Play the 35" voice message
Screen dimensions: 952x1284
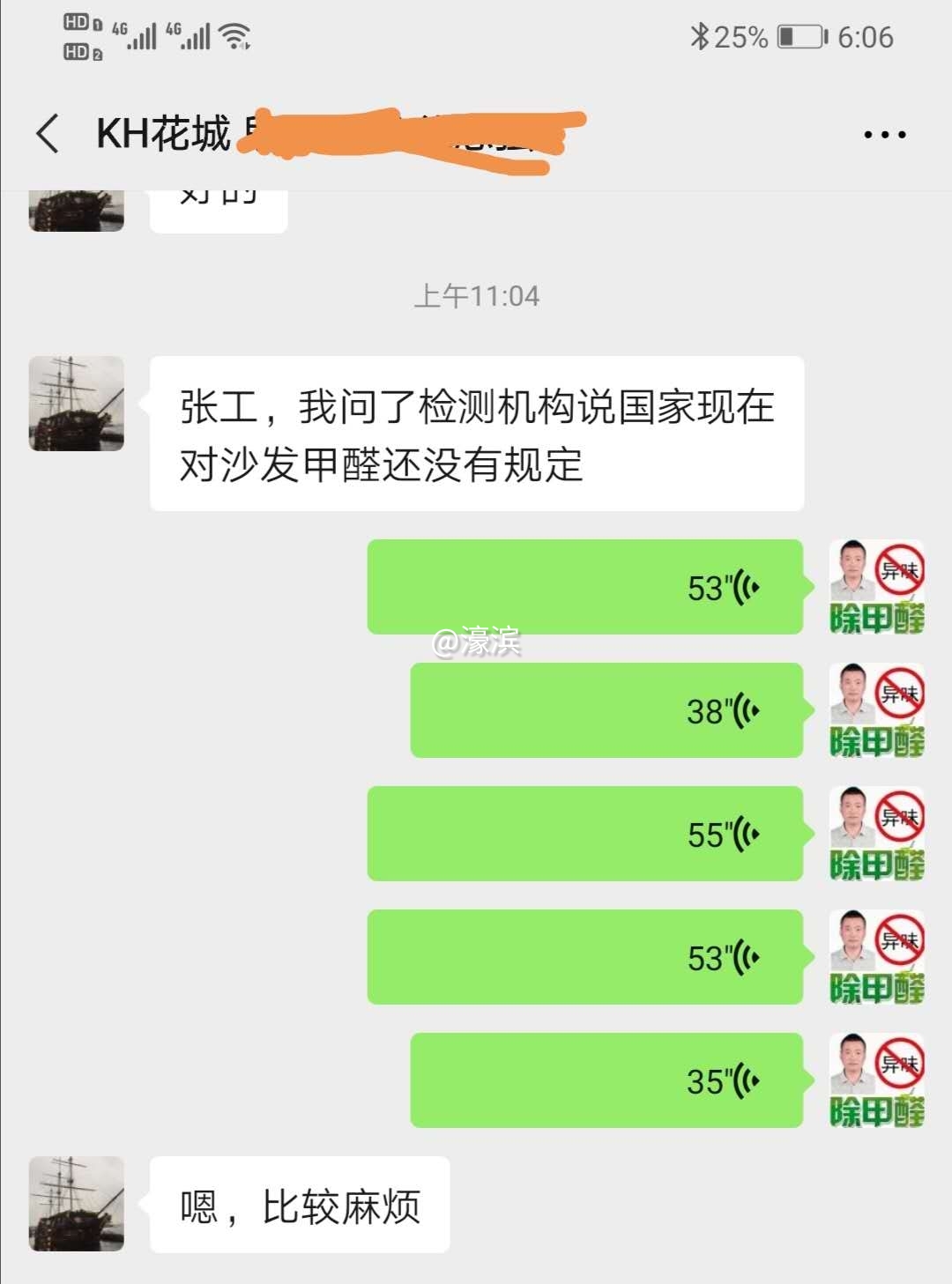coord(608,1080)
